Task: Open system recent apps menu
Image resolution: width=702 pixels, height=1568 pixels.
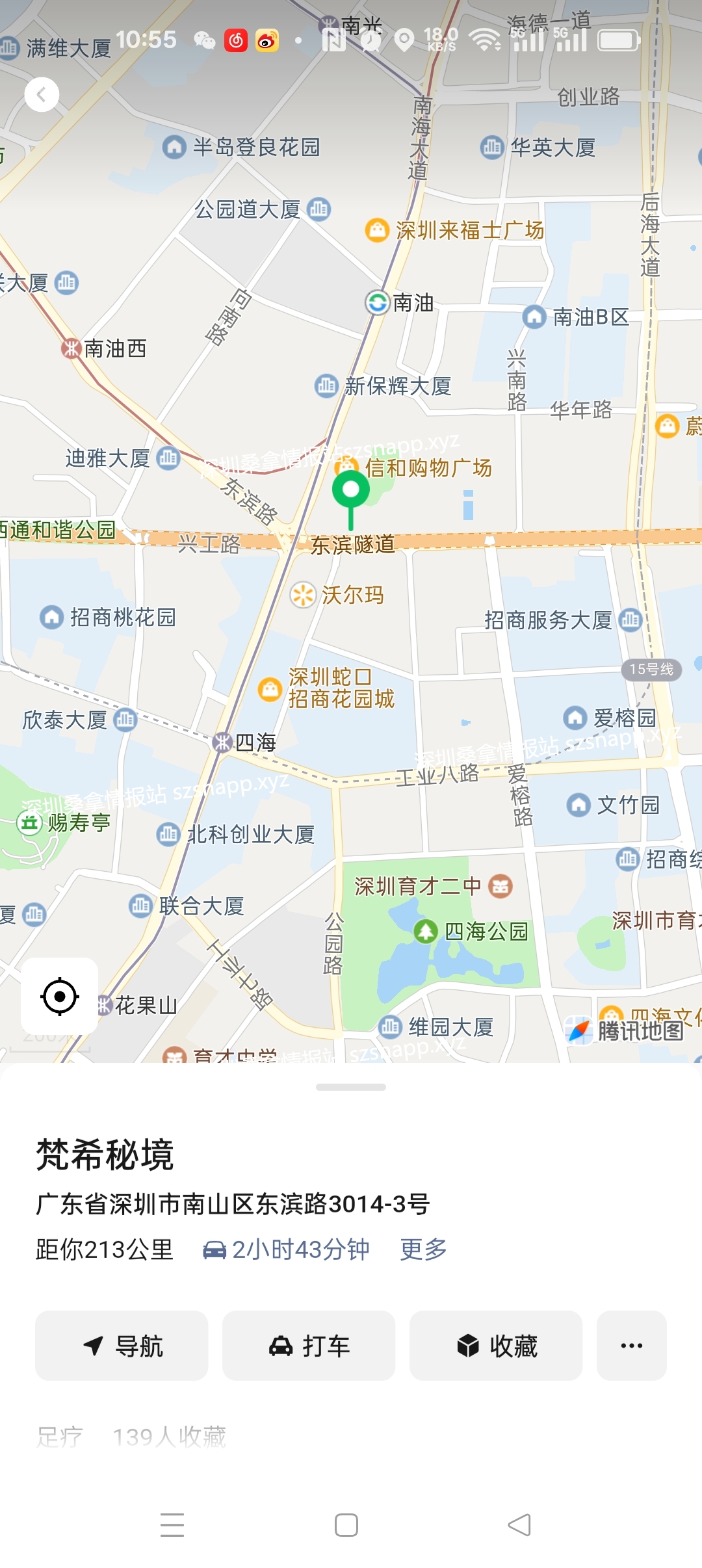Action: tap(172, 1524)
